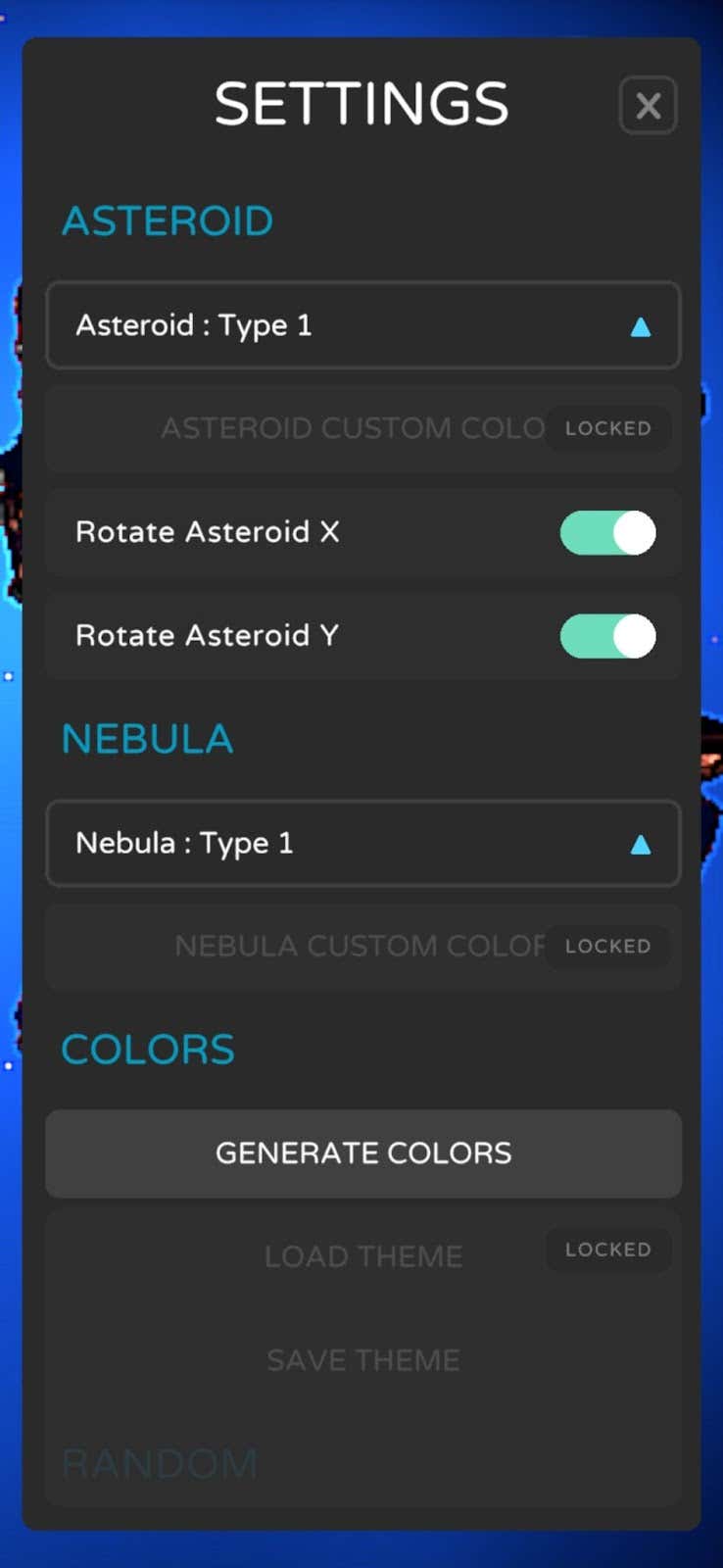Expand the Nebula Type 1 dropdown
The height and width of the screenshot is (1568, 723).
pyautogui.click(x=362, y=844)
